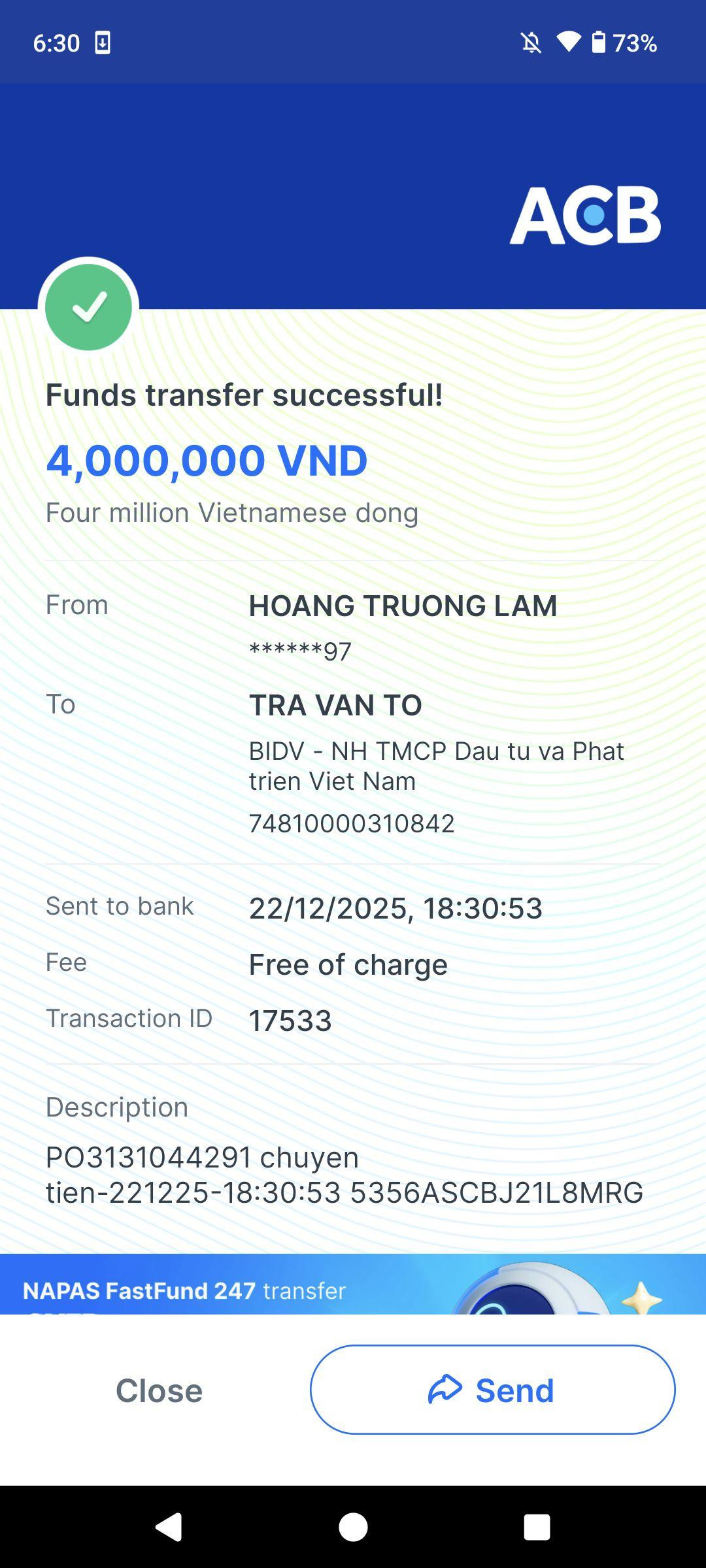Go back using the system back button
The height and width of the screenshot is (1568, 706).
[x=169, y=1527]
